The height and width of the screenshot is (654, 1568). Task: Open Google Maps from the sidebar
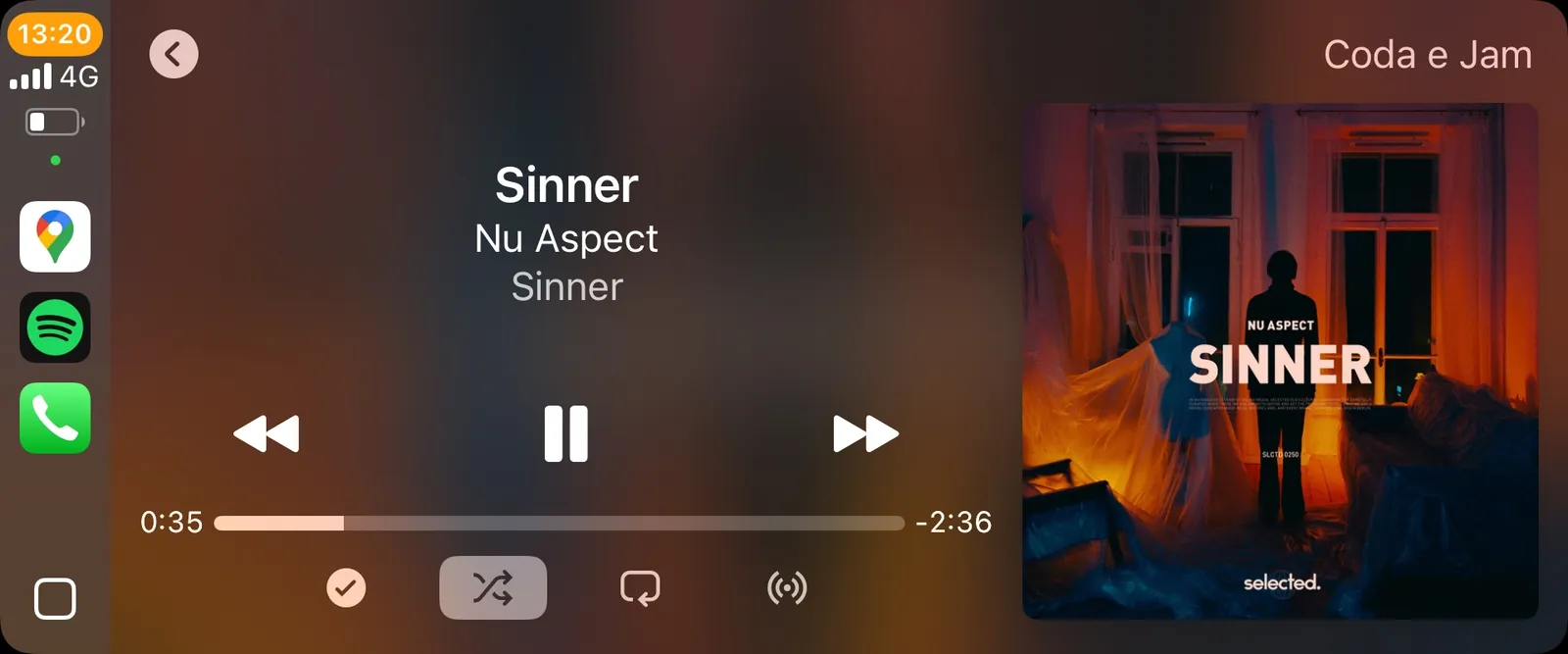pyautogui.click(x=55, y=236)
